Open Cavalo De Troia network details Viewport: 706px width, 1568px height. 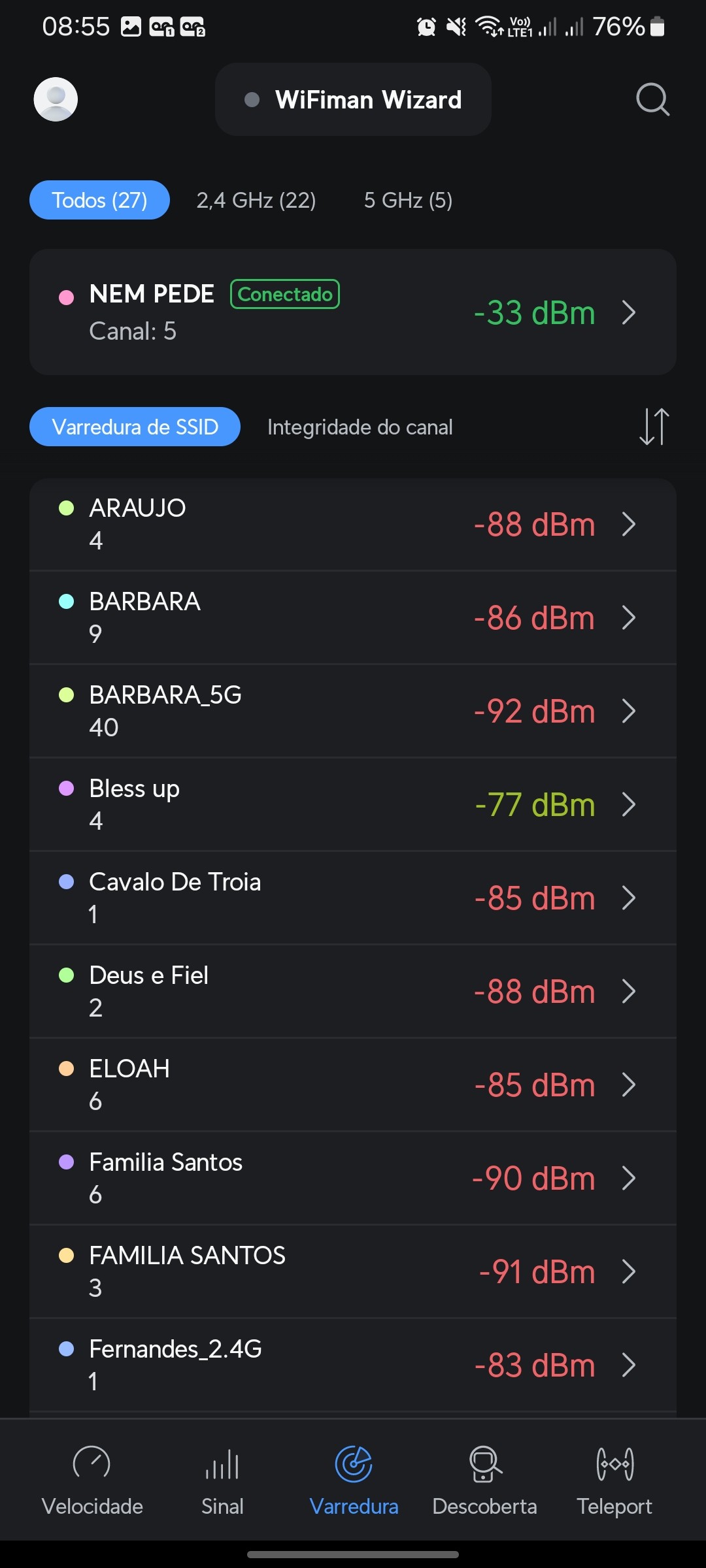pyautogui.click(x=353, y=898)
